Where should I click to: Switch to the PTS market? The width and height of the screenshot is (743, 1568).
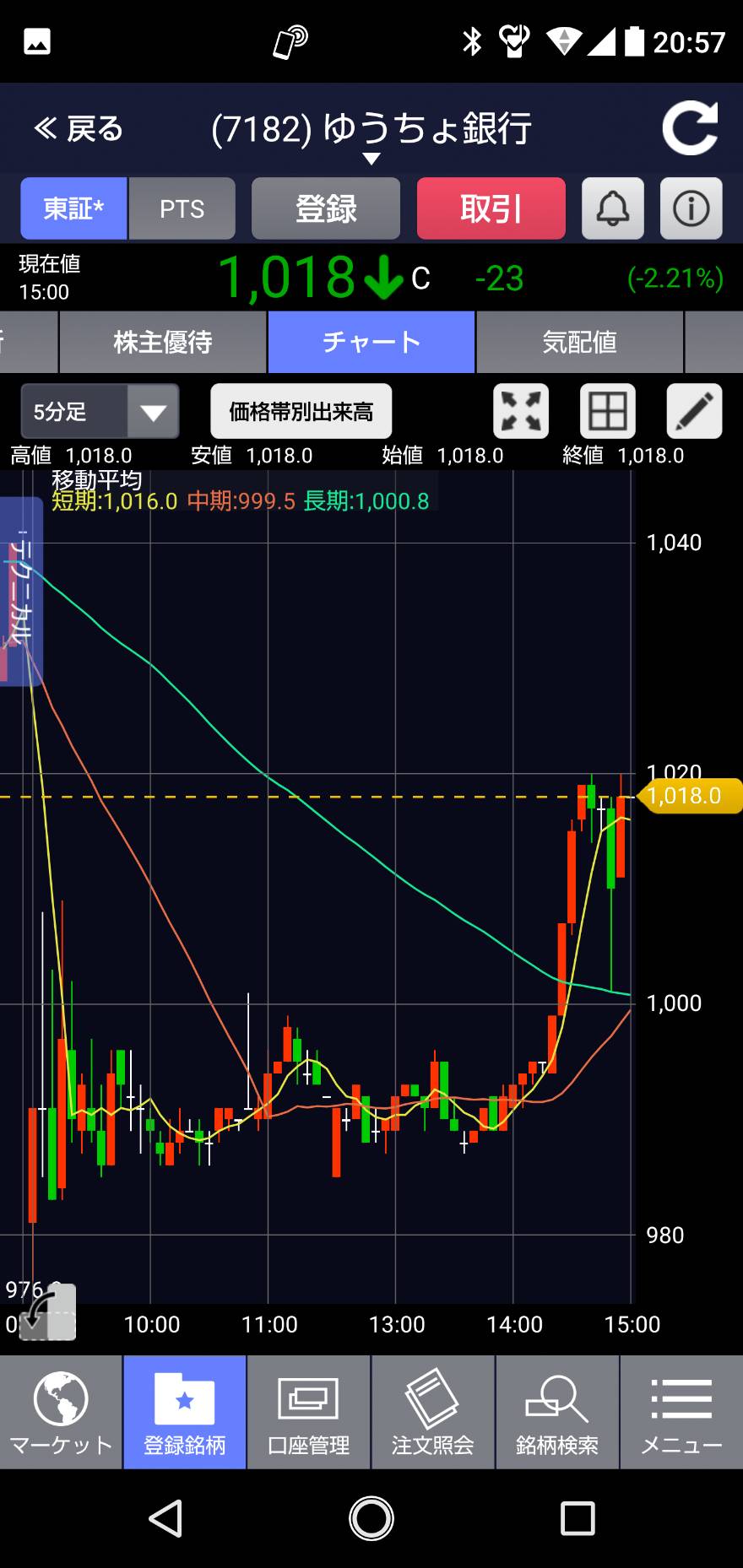182,208
